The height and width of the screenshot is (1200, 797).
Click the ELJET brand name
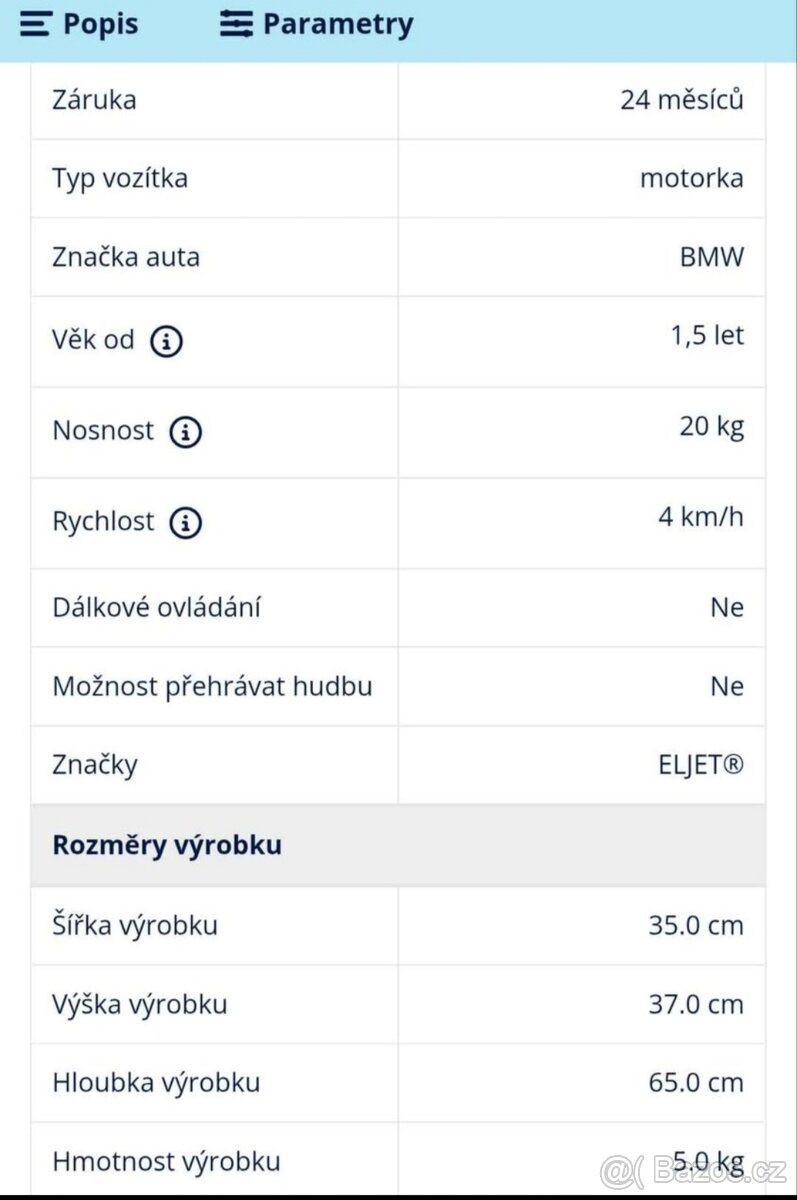702,765
